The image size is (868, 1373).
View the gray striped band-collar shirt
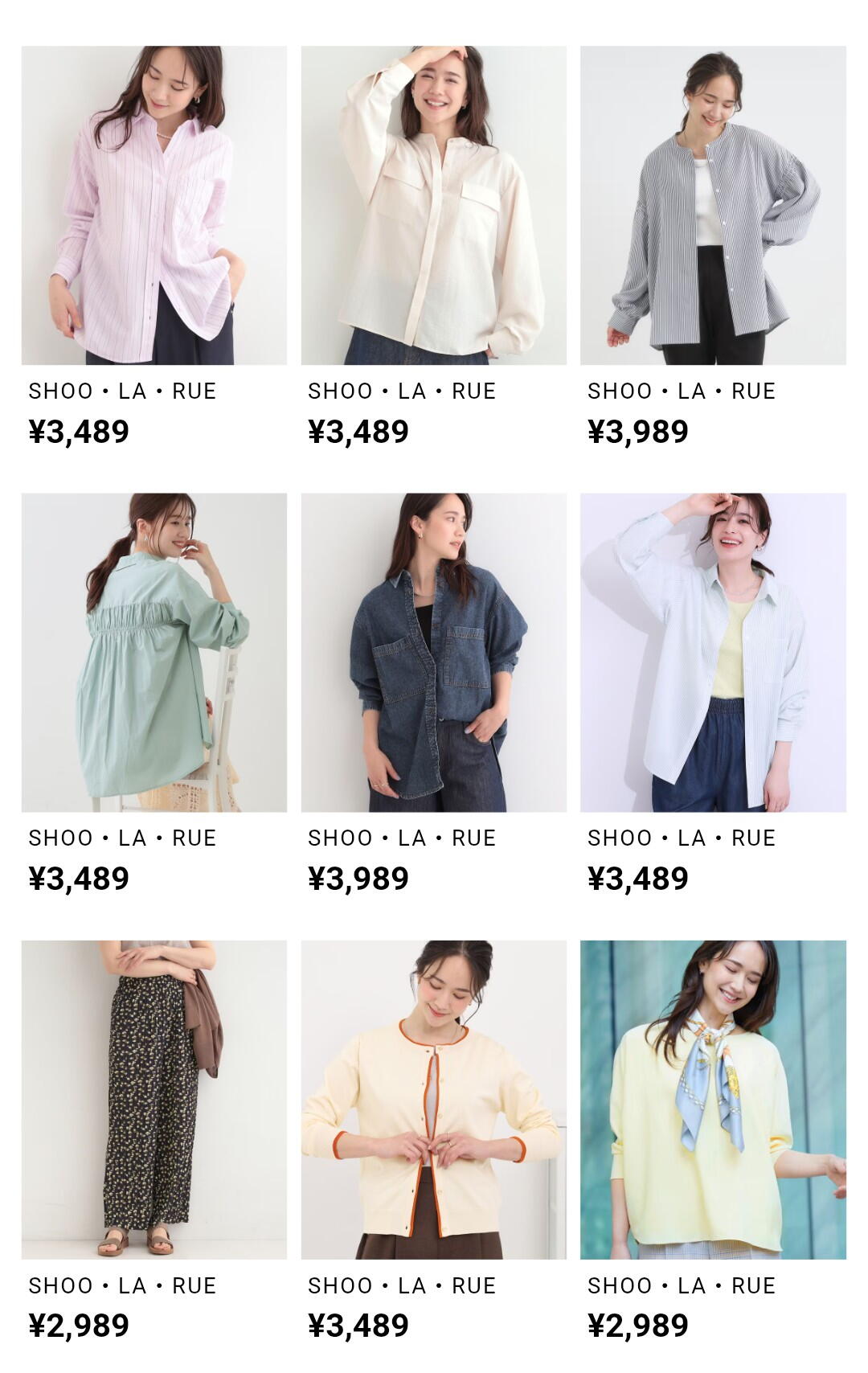(713, 206)
